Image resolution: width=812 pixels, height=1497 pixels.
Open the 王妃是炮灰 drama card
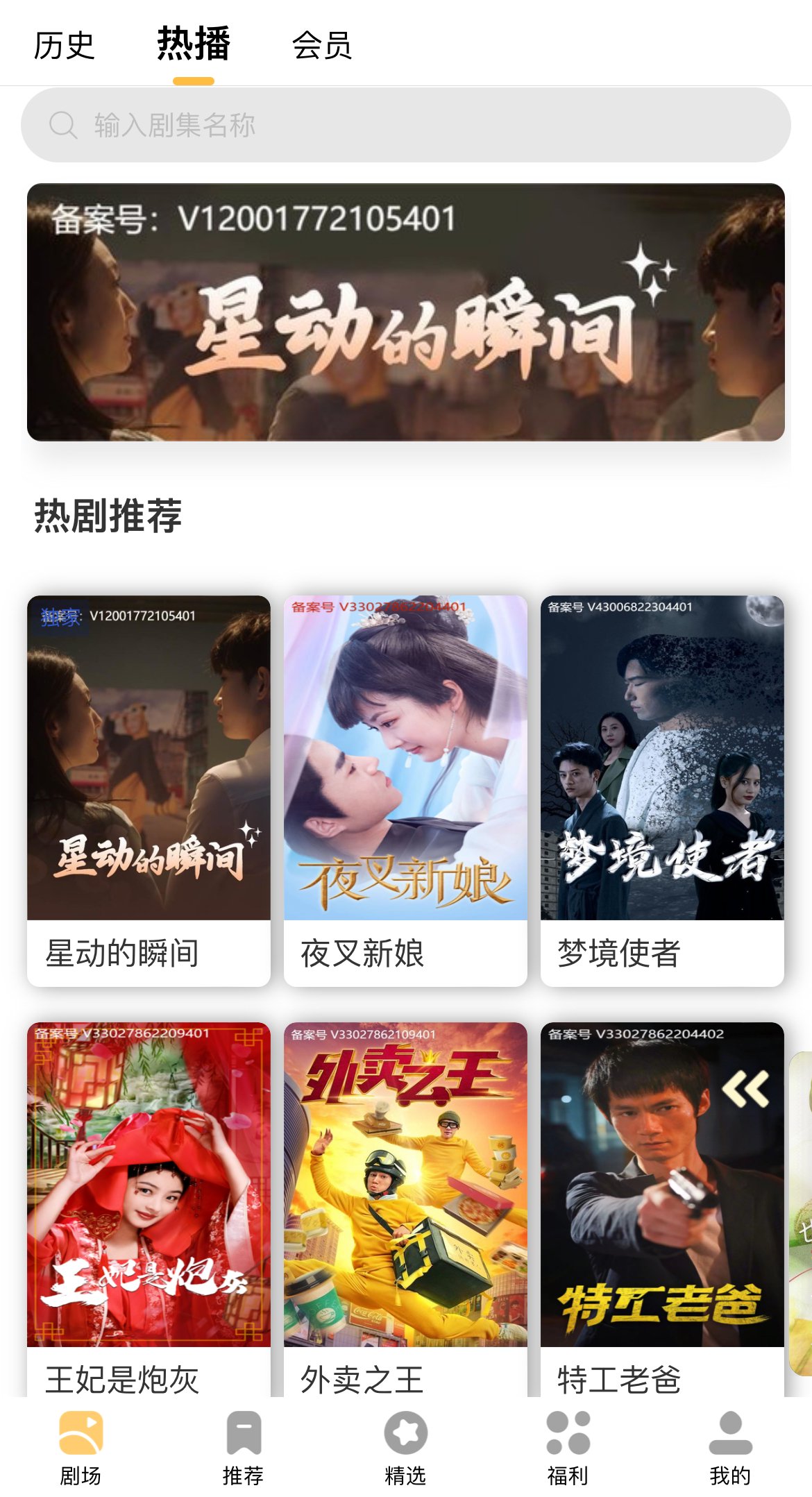pyautogui.click(x=149, y=1208)
